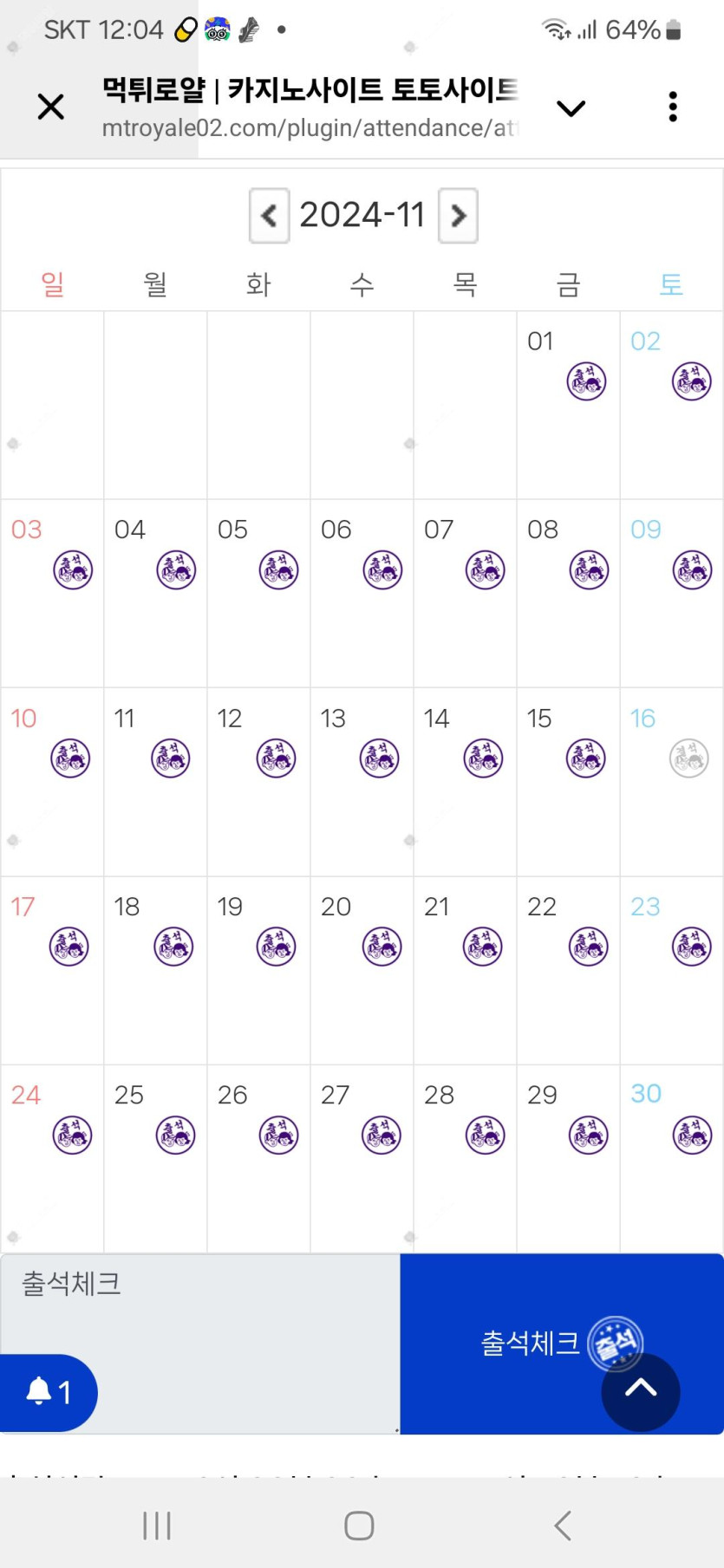Open the browser overflow menu
Screen dimensions: 724x1568
[x=672, y=107]
